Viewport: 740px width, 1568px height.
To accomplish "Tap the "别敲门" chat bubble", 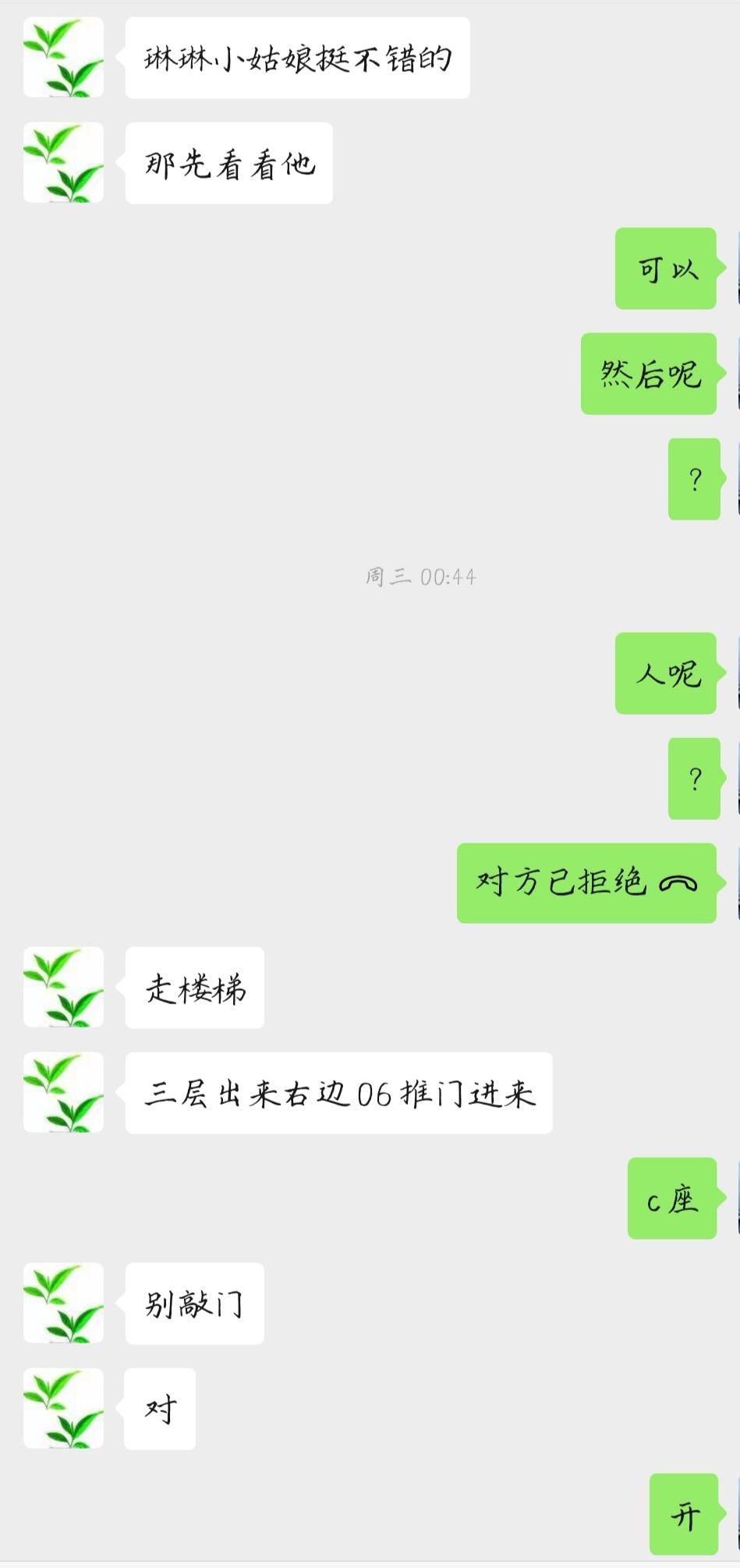I will pyautogui.click(x=193, y=1303).
